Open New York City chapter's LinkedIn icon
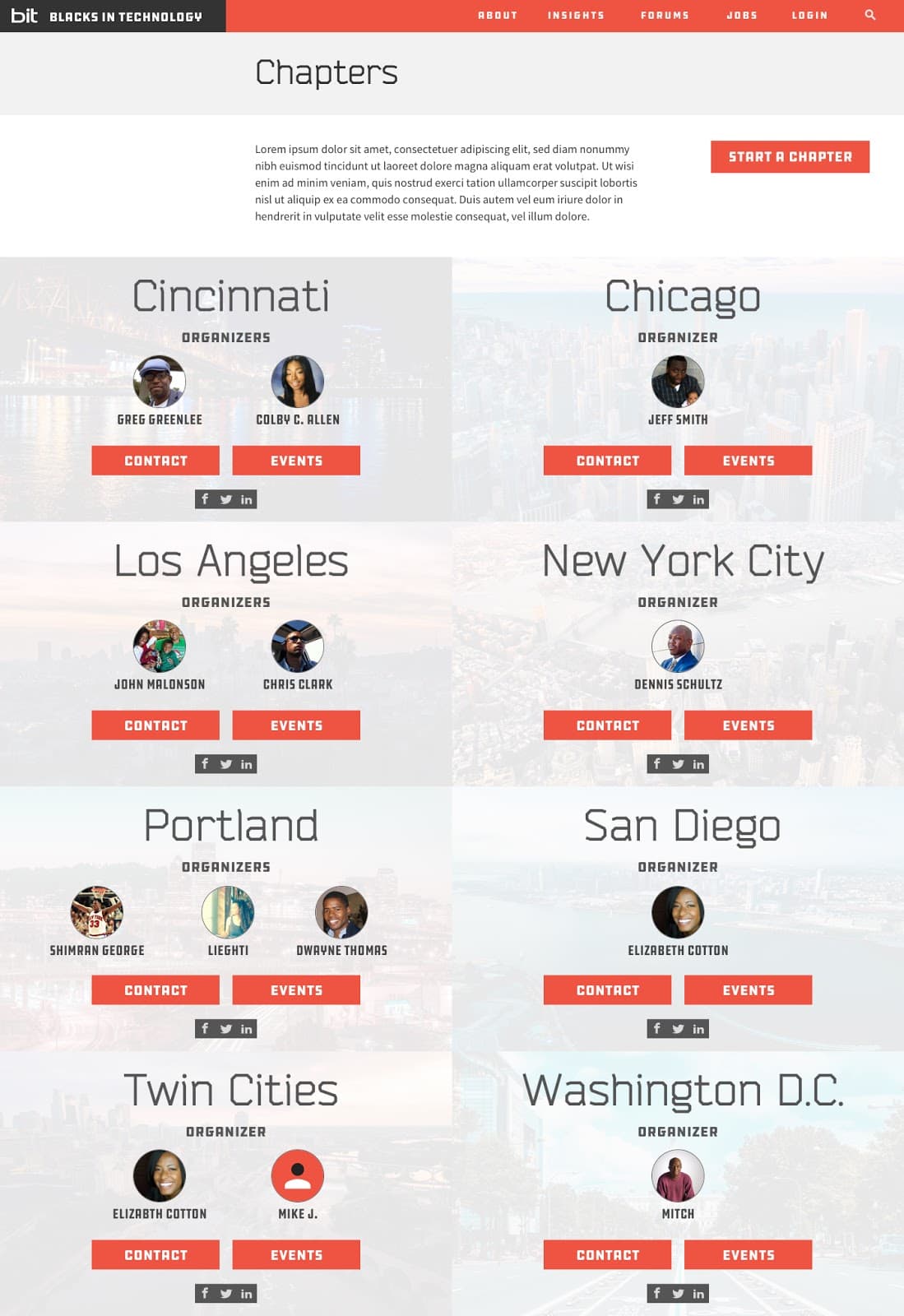The height and width of the screenshot is (1316, 904). 698,764
